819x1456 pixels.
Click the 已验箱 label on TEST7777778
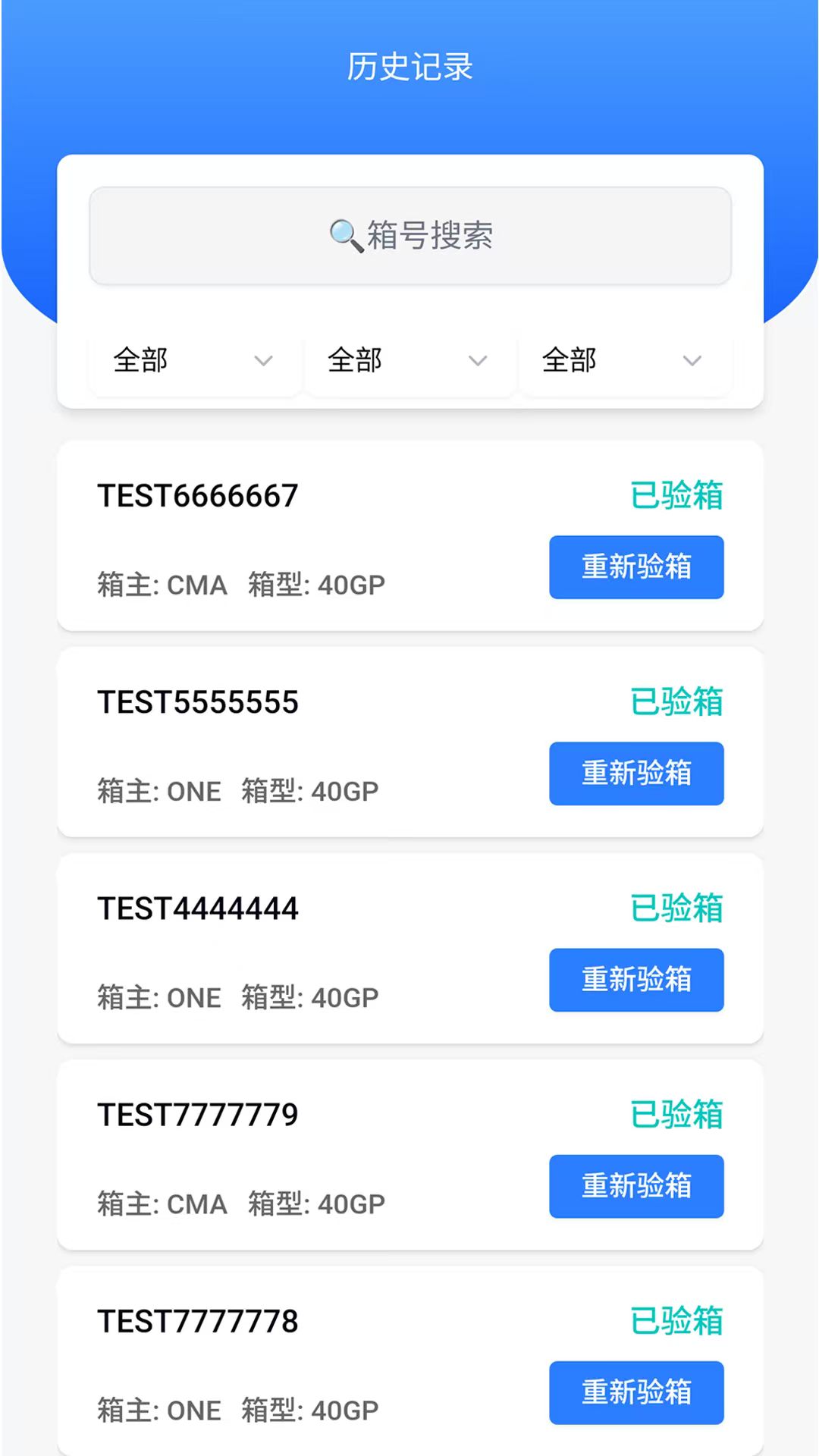point(677,1320)
